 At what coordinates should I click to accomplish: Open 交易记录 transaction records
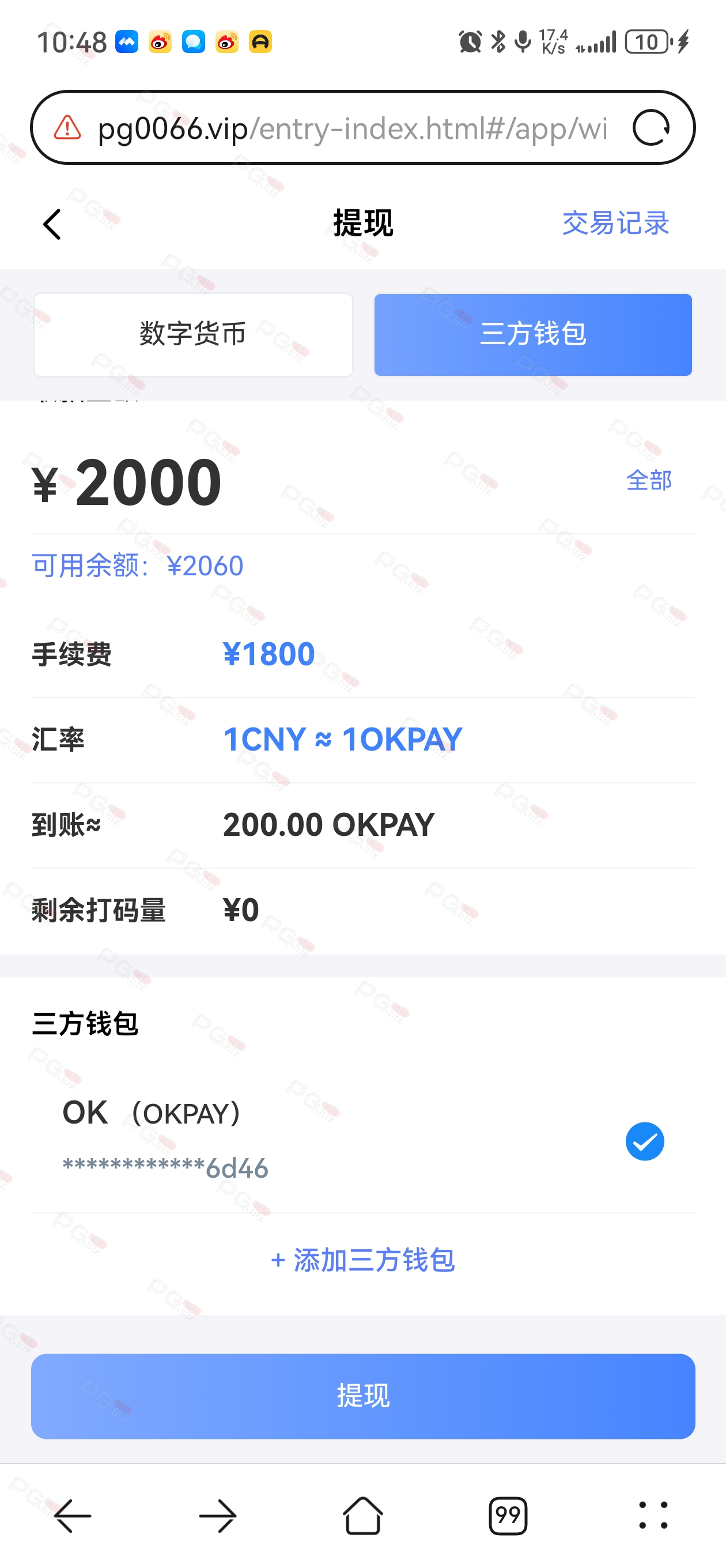[615, 223]
